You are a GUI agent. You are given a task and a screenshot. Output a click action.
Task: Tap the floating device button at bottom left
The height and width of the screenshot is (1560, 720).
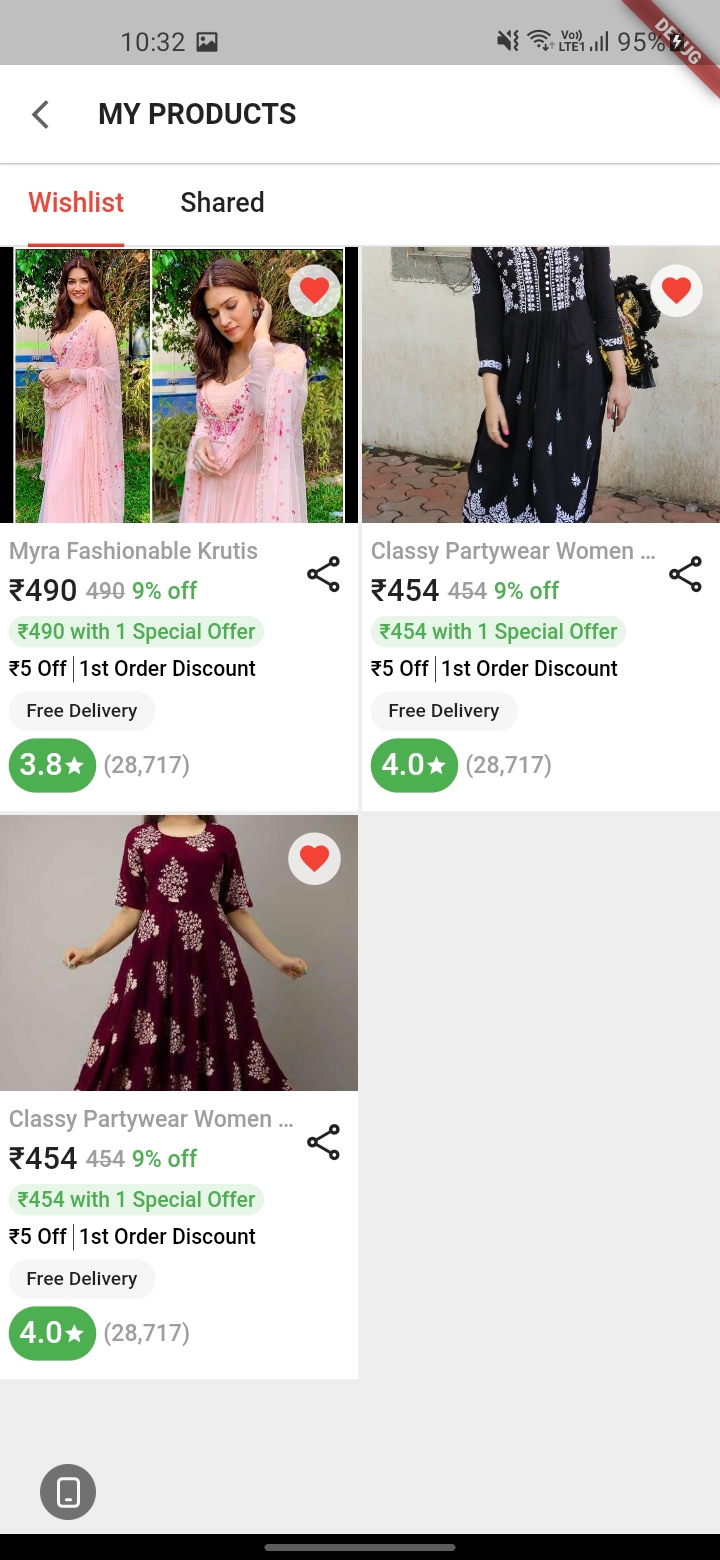coord(67,1491)
